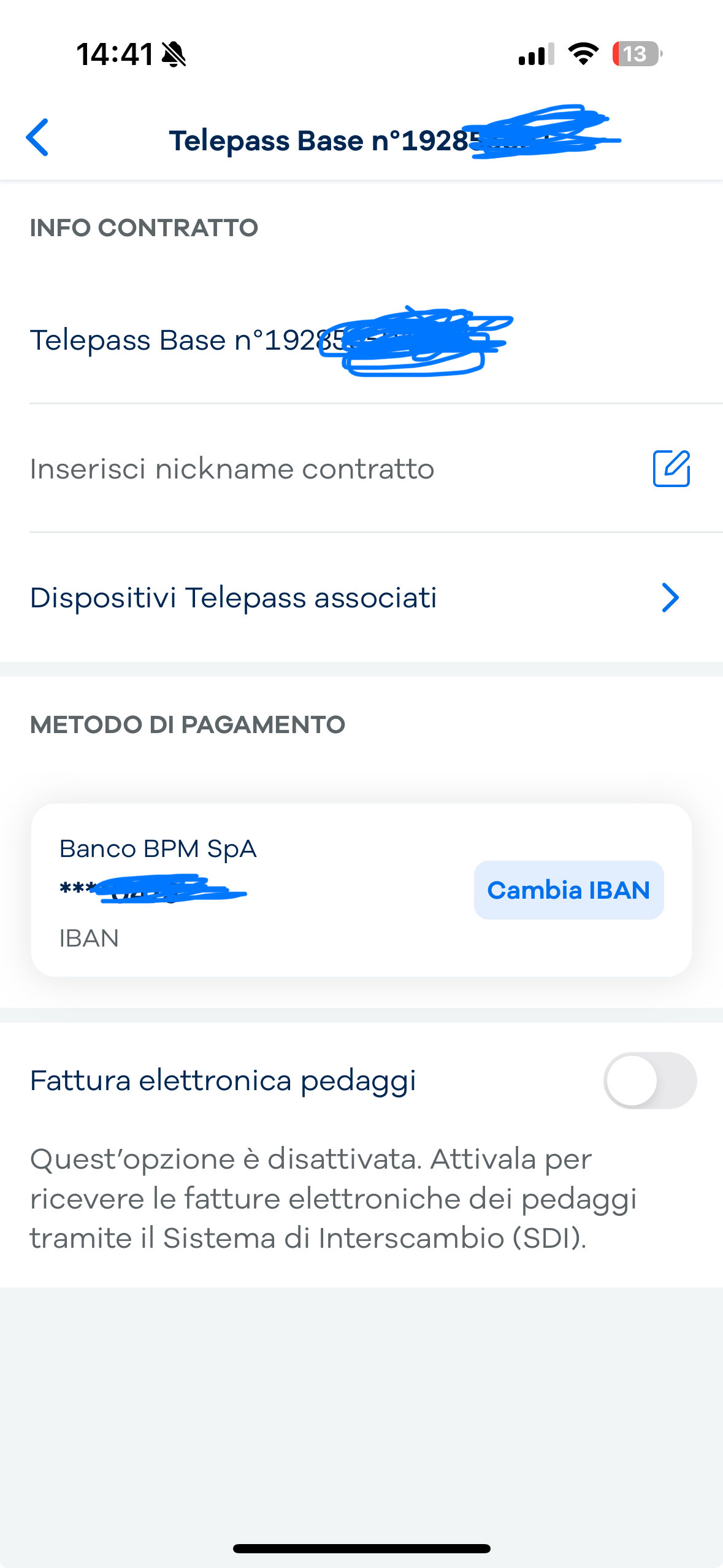This screenshot has width=723, height=1568.
Task: Tap the Cambia IBAN button
Action: tap(568, 890)
